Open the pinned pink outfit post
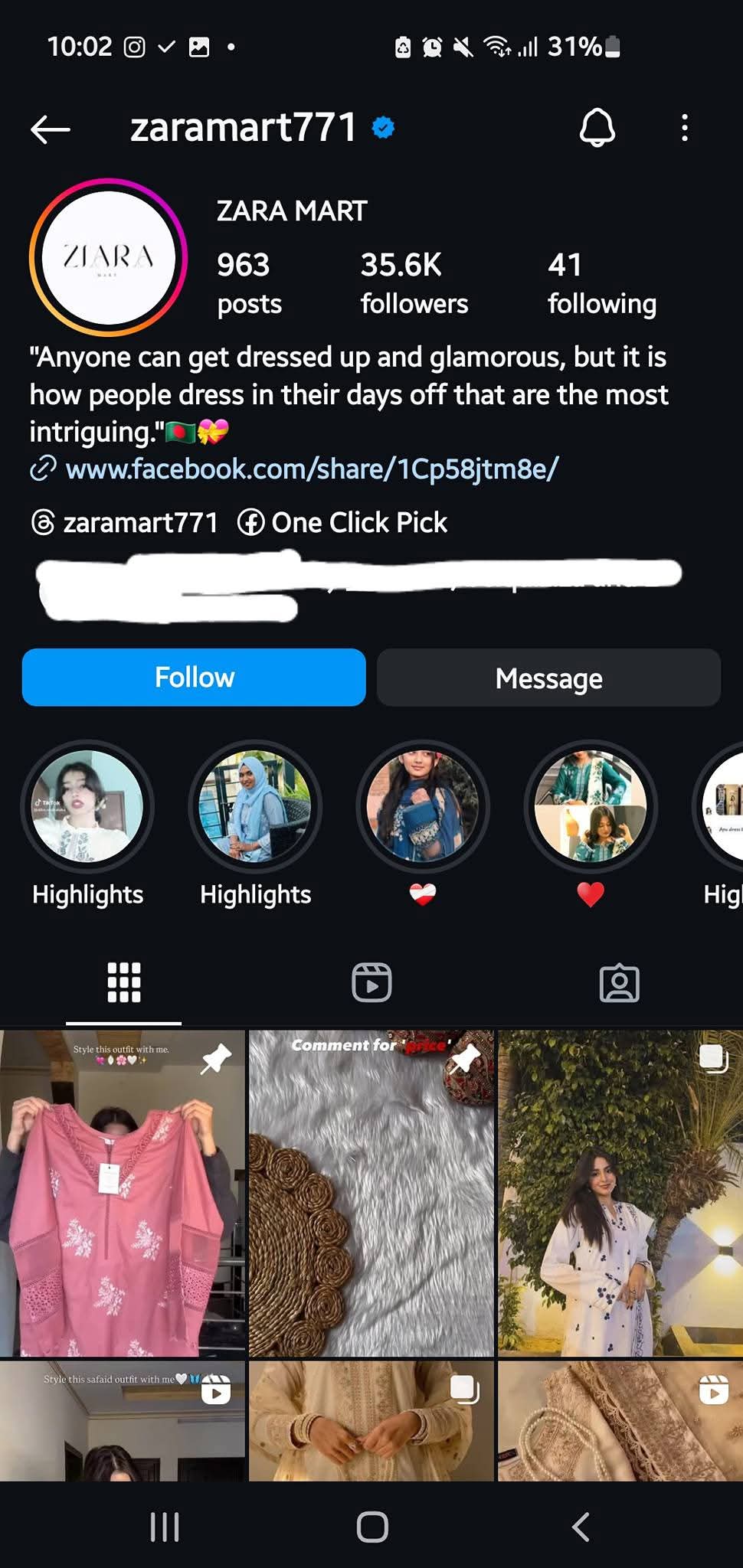 123,1193
